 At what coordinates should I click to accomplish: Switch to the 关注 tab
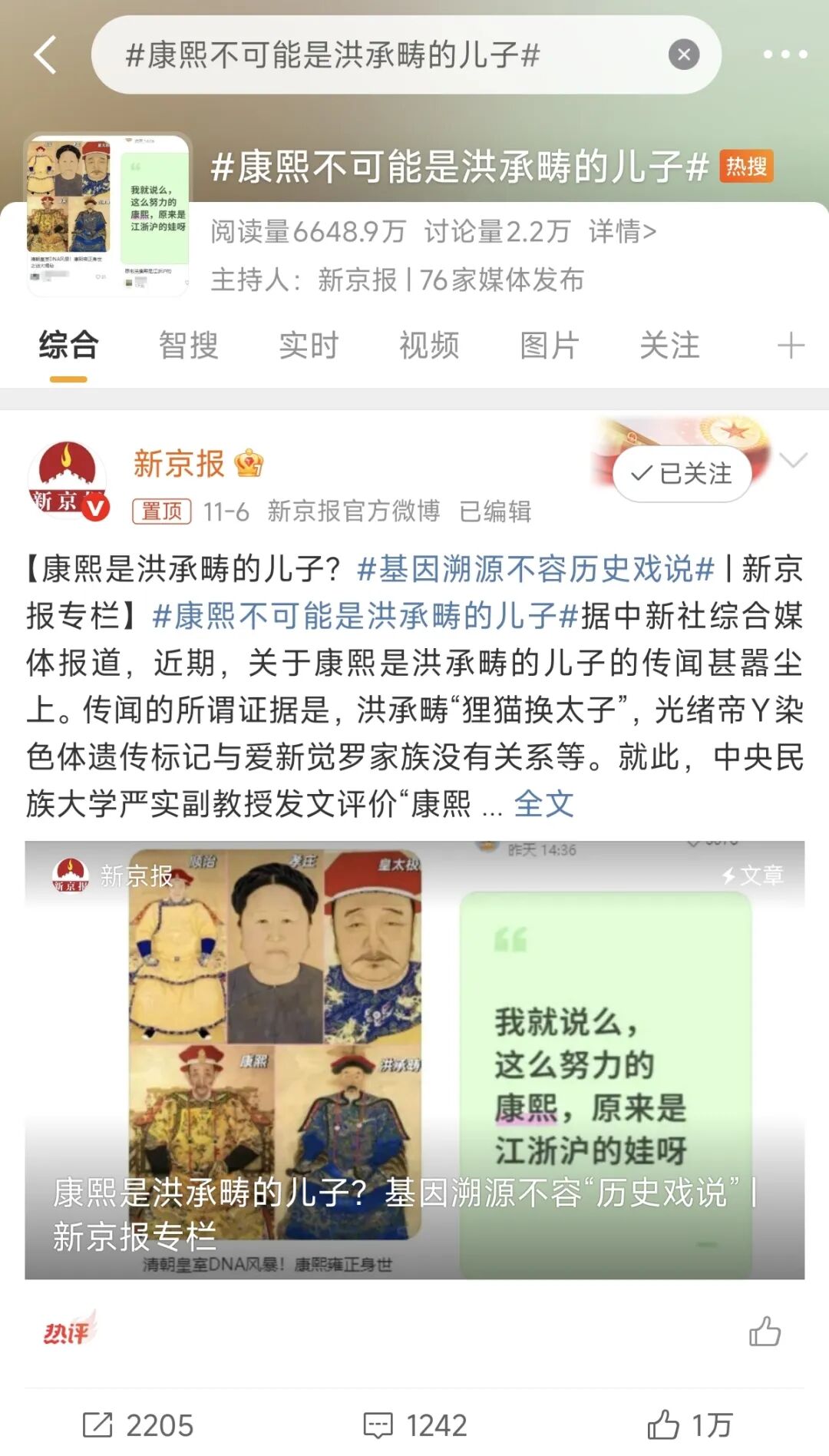669,346
